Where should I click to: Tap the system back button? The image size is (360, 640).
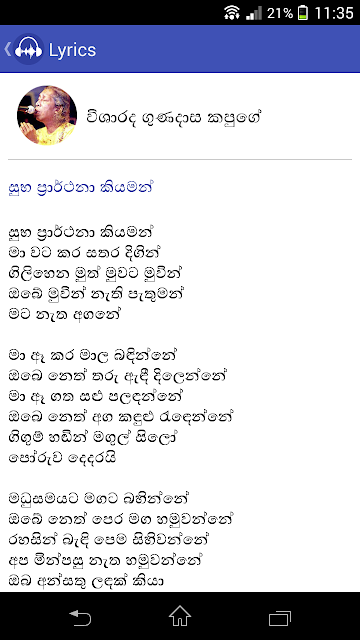coord(80,617)
